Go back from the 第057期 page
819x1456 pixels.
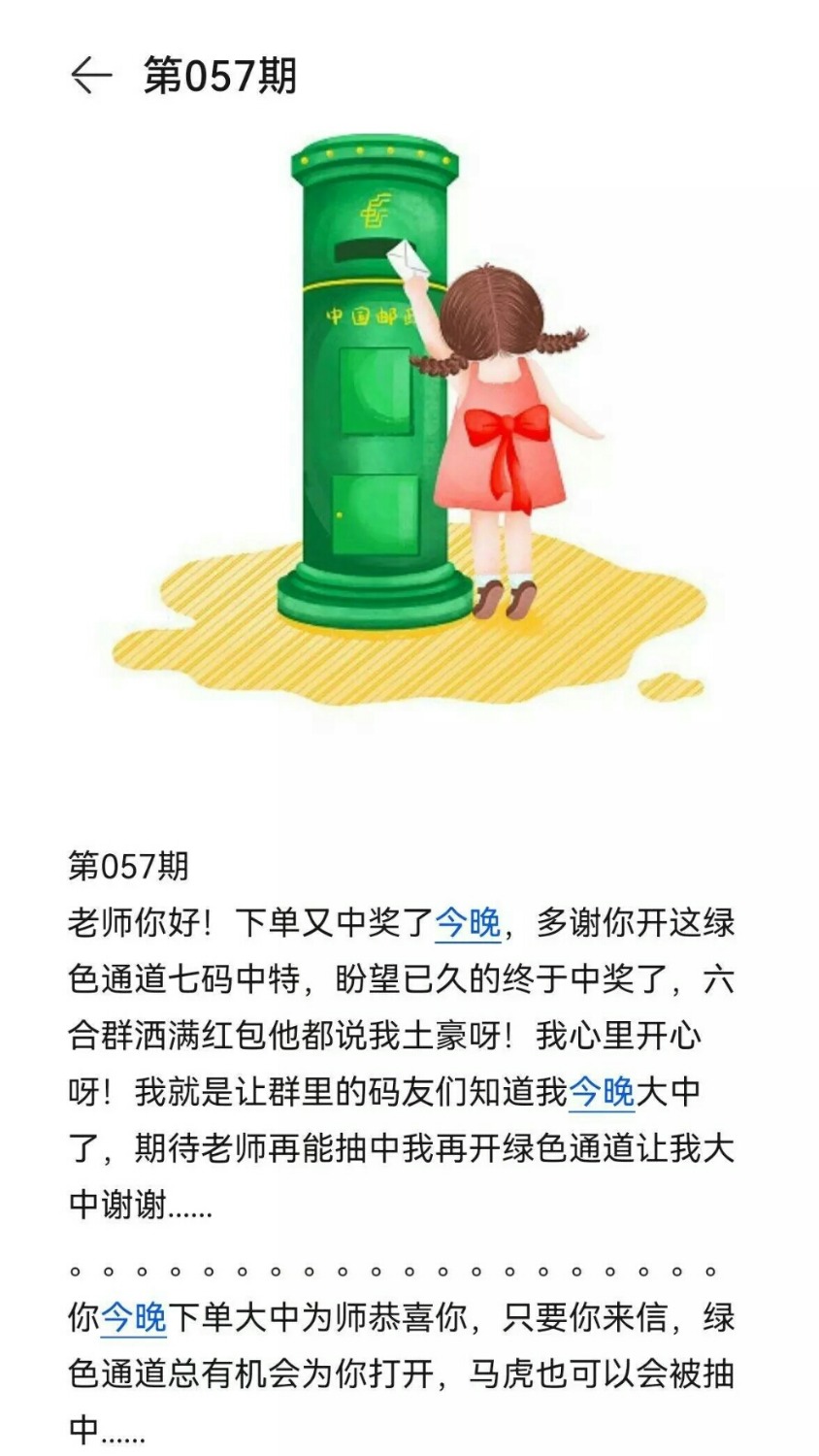coord(91,76)
